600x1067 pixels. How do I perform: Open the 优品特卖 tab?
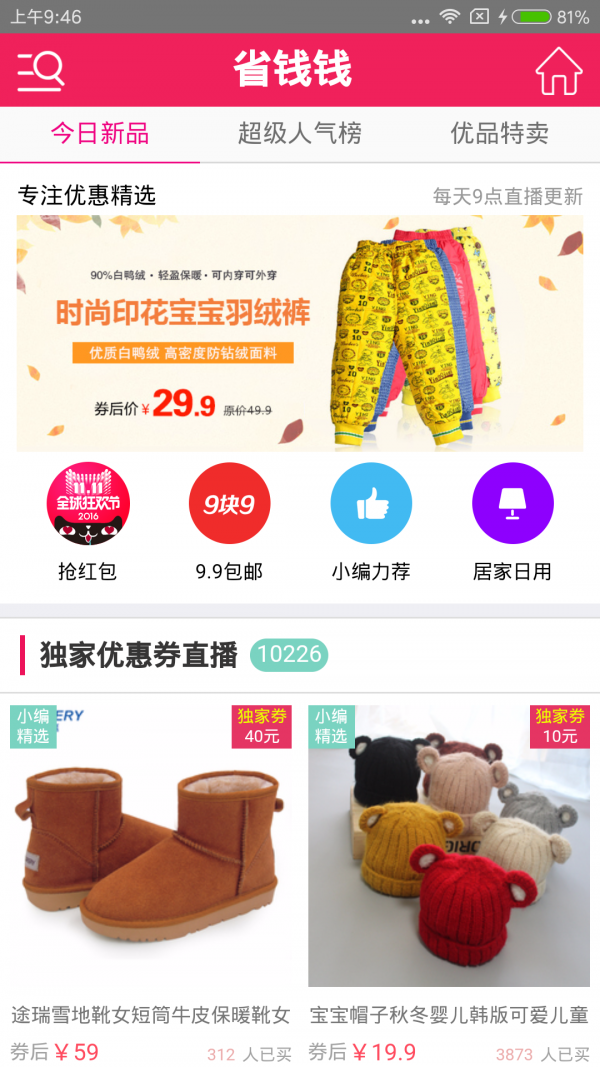coord(499,133)
